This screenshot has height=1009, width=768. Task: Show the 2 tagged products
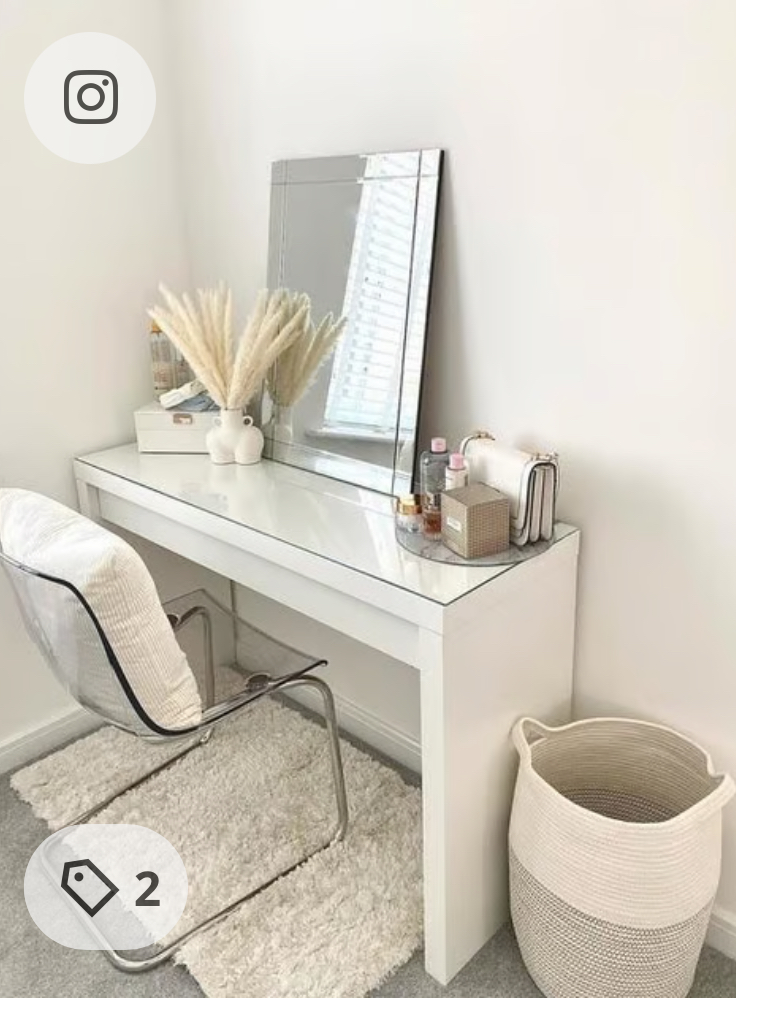coord(106,887)
